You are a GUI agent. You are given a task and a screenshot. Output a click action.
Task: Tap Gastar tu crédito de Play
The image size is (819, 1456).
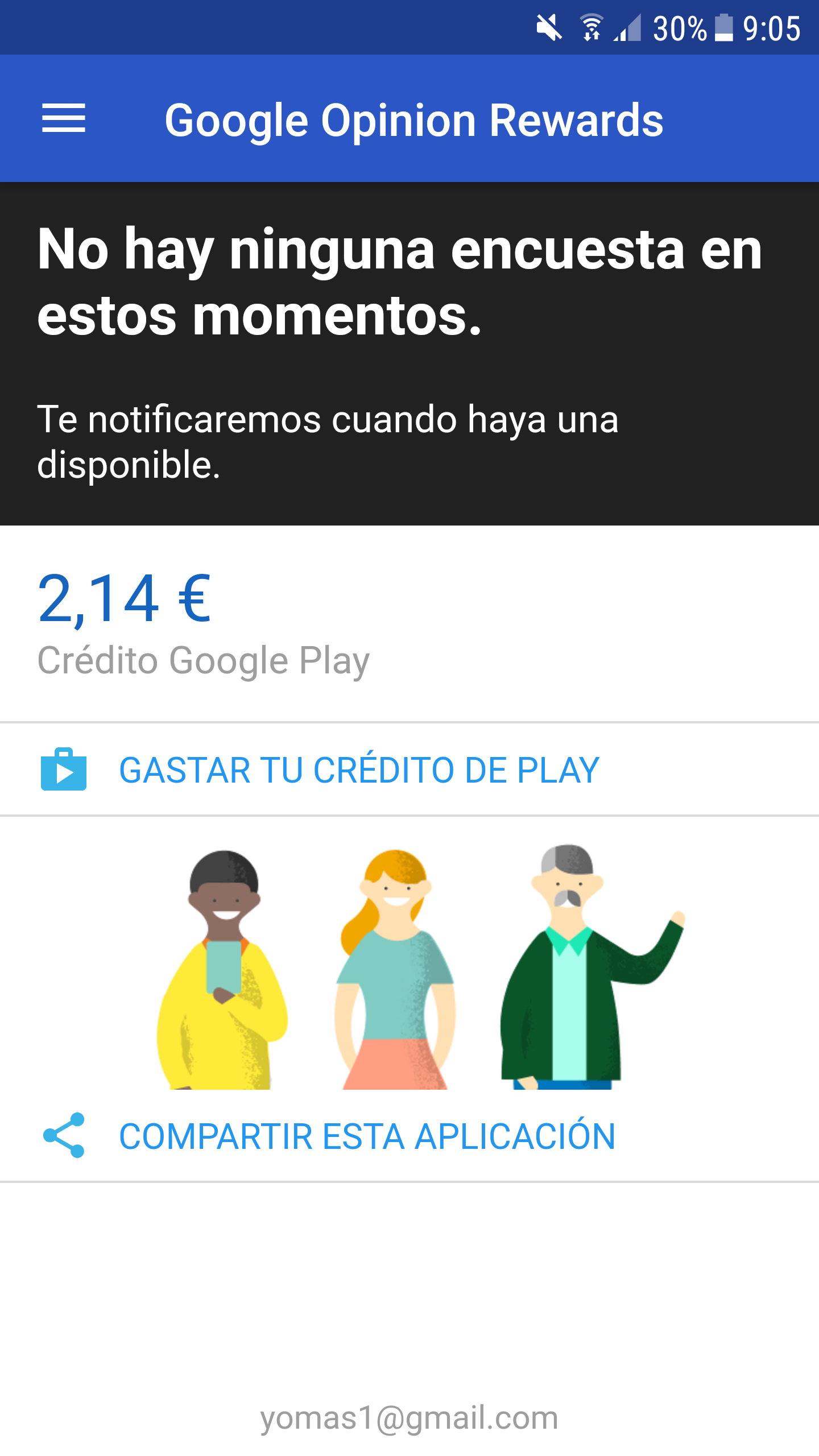(358, 770)
